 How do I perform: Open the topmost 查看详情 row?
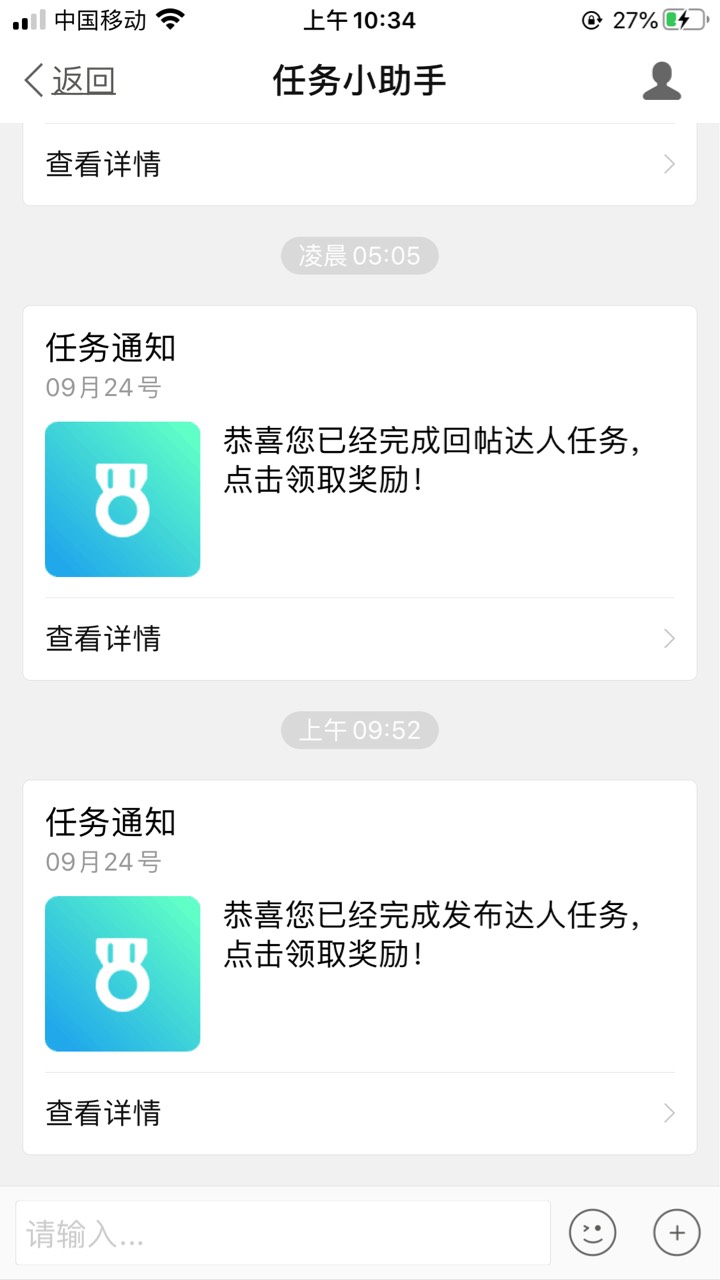[360, 165]
